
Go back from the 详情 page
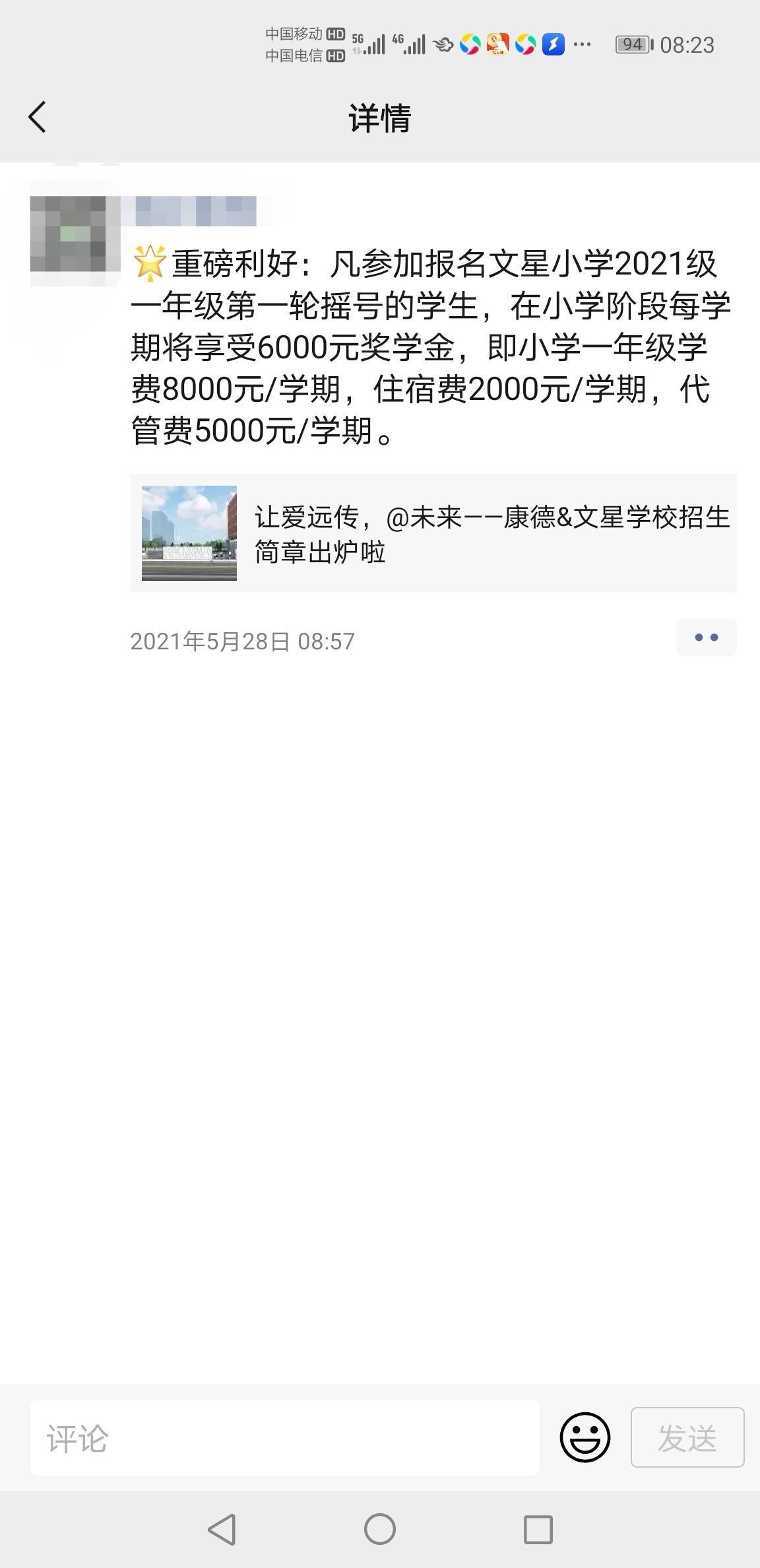[38, 117]
